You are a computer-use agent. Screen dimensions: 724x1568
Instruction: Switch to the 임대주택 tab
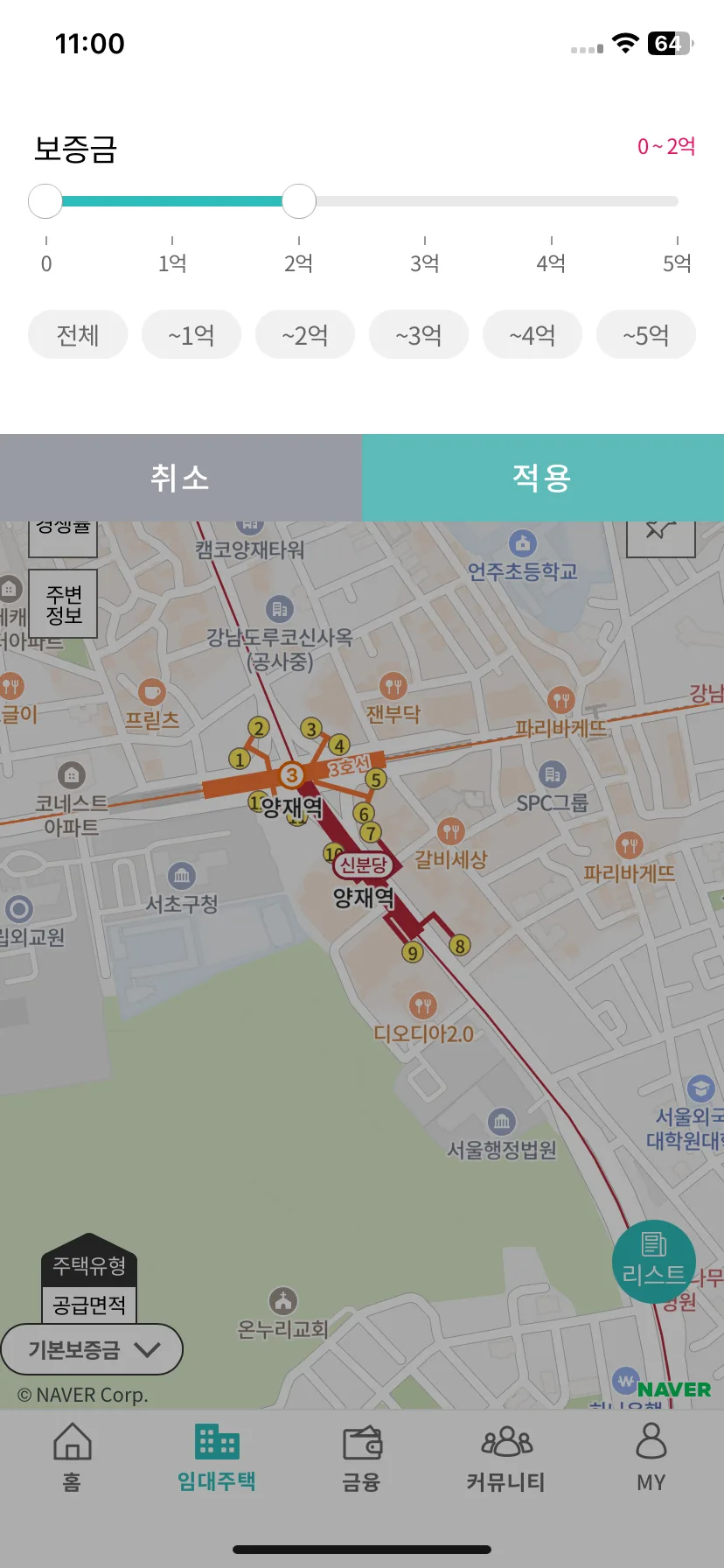click(217, 1457)
